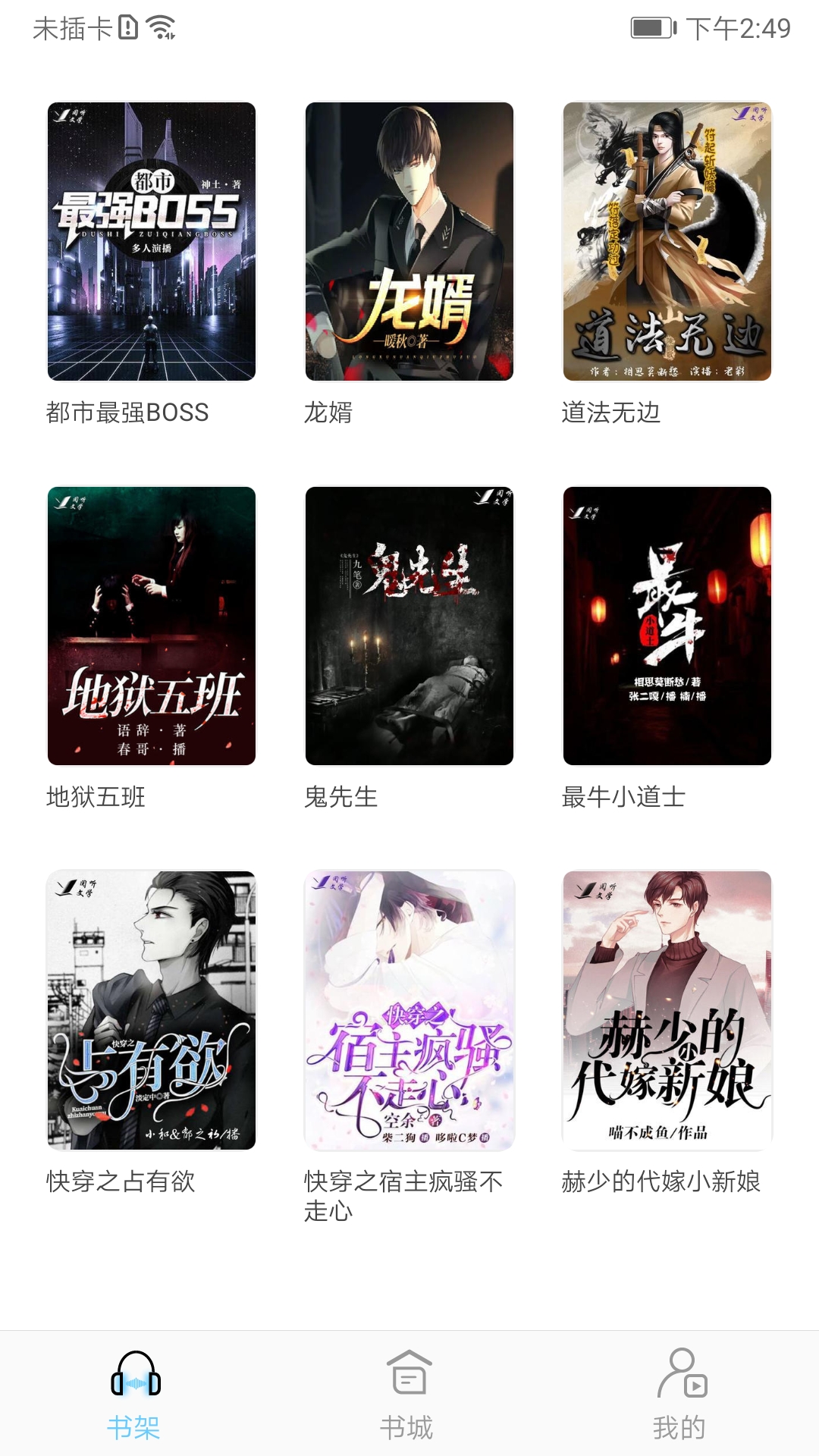Open the 龙婿 book cover
The image size is (819, 1456).
(x=409, y=243)
